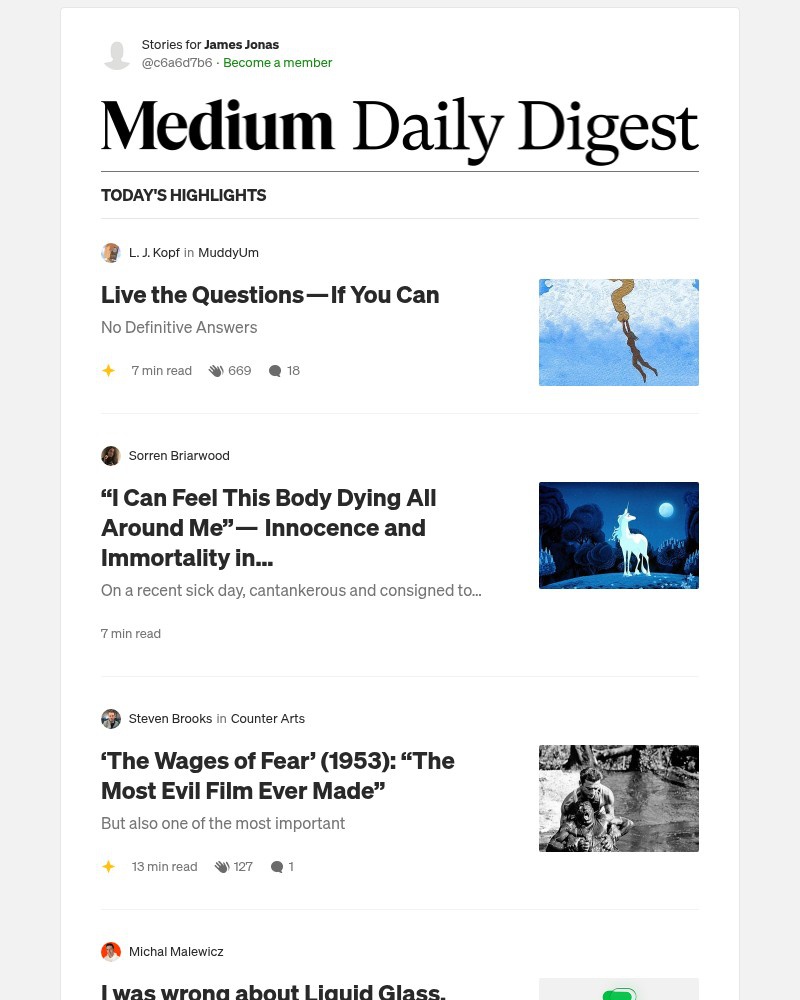Open author L. J. Kopf's profile
Screen dimensions: 800x1000
pos(153,252)
